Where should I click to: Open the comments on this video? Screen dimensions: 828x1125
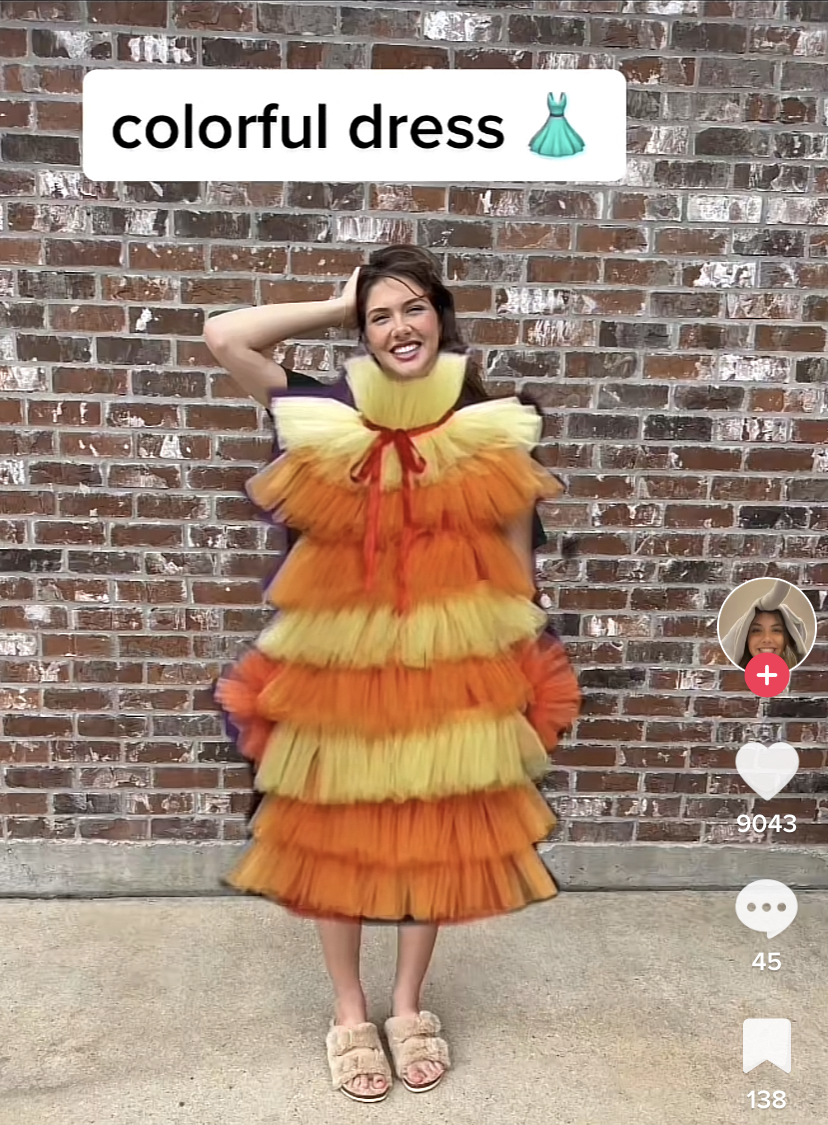(x=767, y=908)
